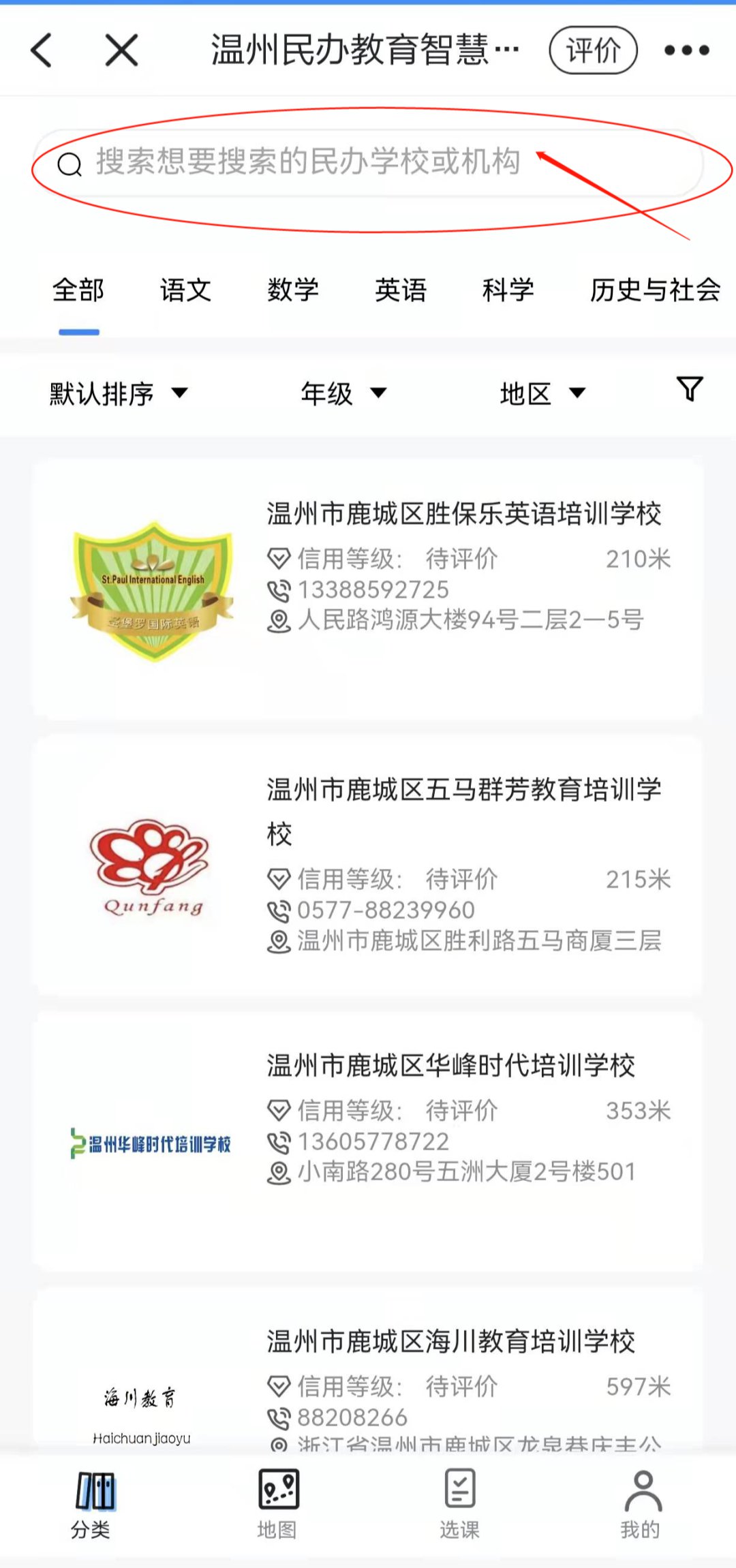The width and height of the screenshot is (736, 1568).
Task: Switch to the 语文 tab
Action: tap(185, 290)
